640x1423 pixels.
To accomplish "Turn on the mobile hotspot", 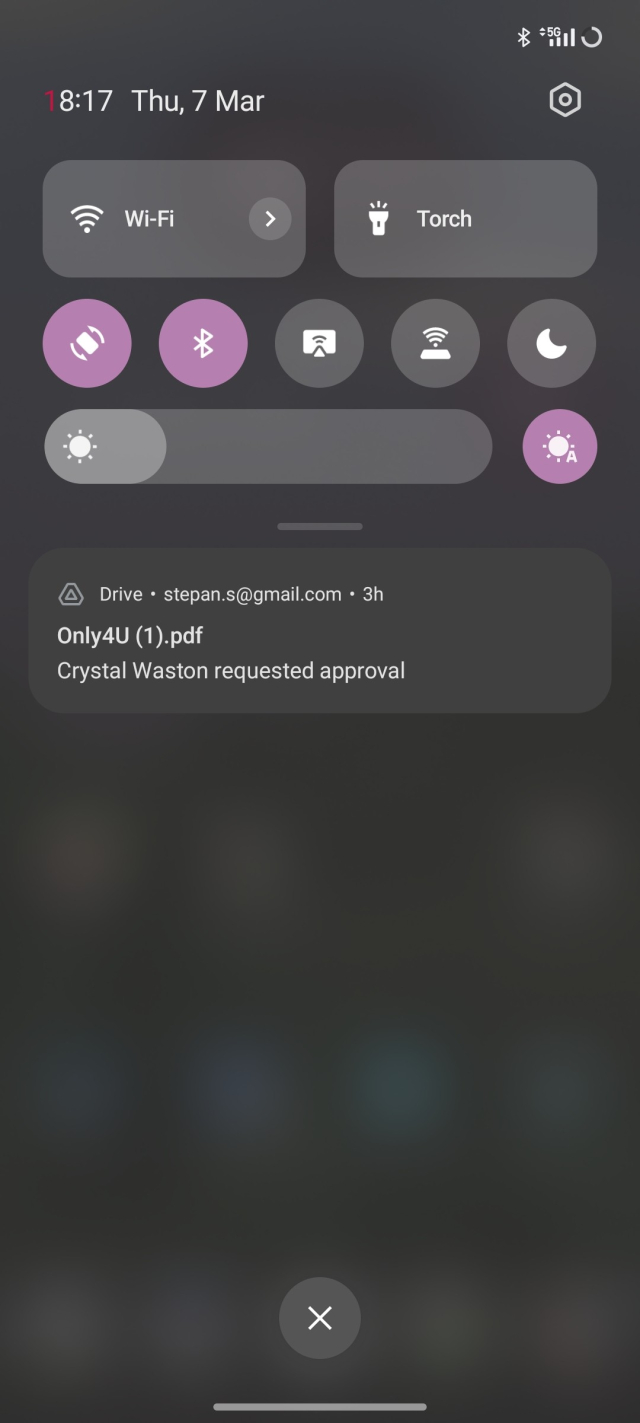I will pyautogui.click(x=435, y=343).
